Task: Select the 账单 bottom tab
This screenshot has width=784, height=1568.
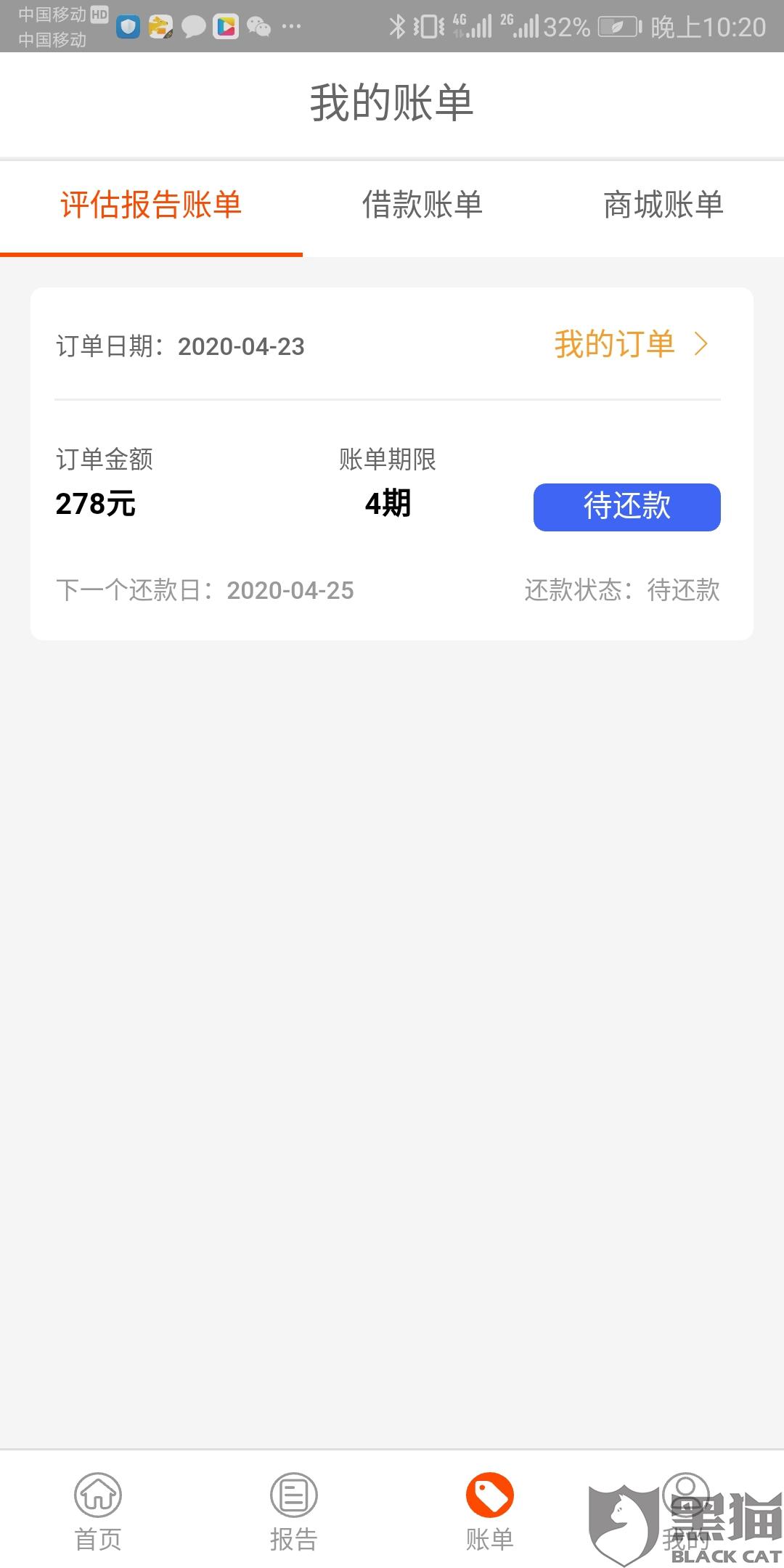Action: click(x=489, y=1511)
